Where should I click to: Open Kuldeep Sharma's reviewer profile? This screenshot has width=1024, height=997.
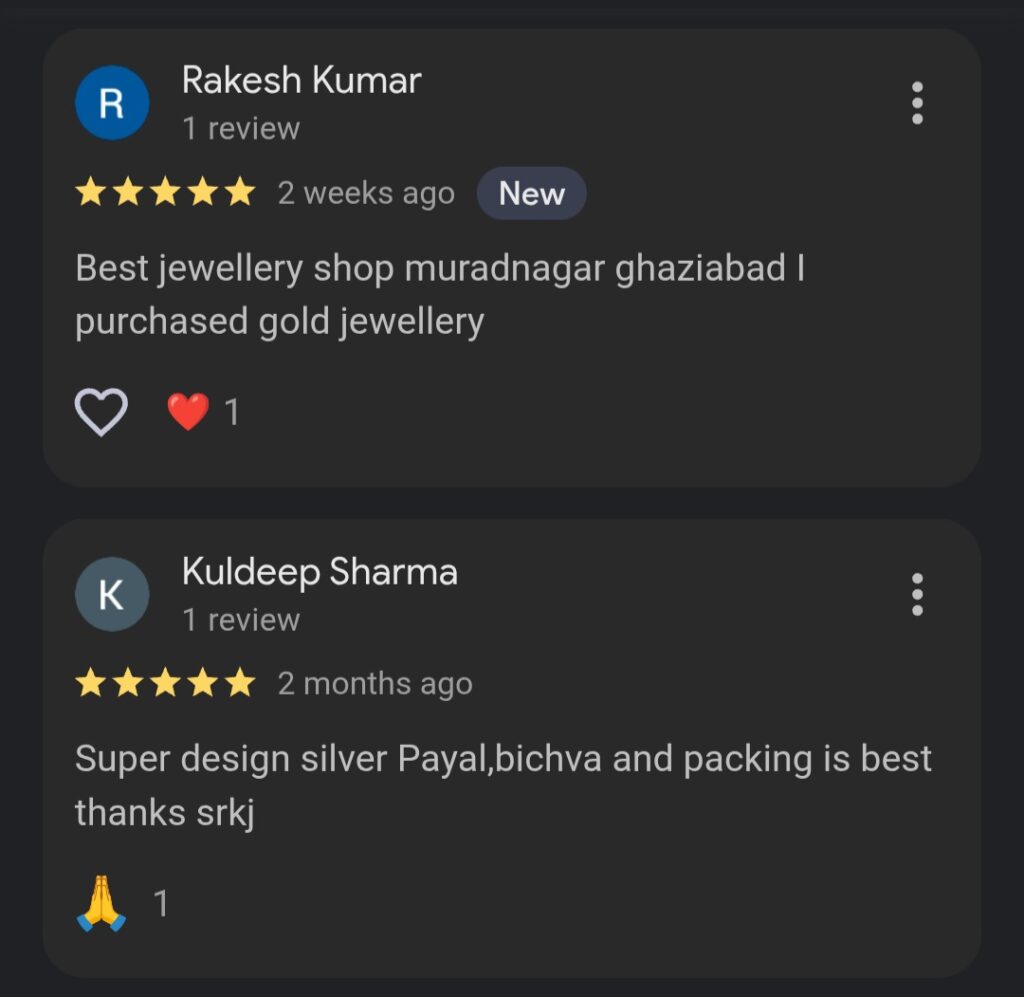click(x=319, y=572)
